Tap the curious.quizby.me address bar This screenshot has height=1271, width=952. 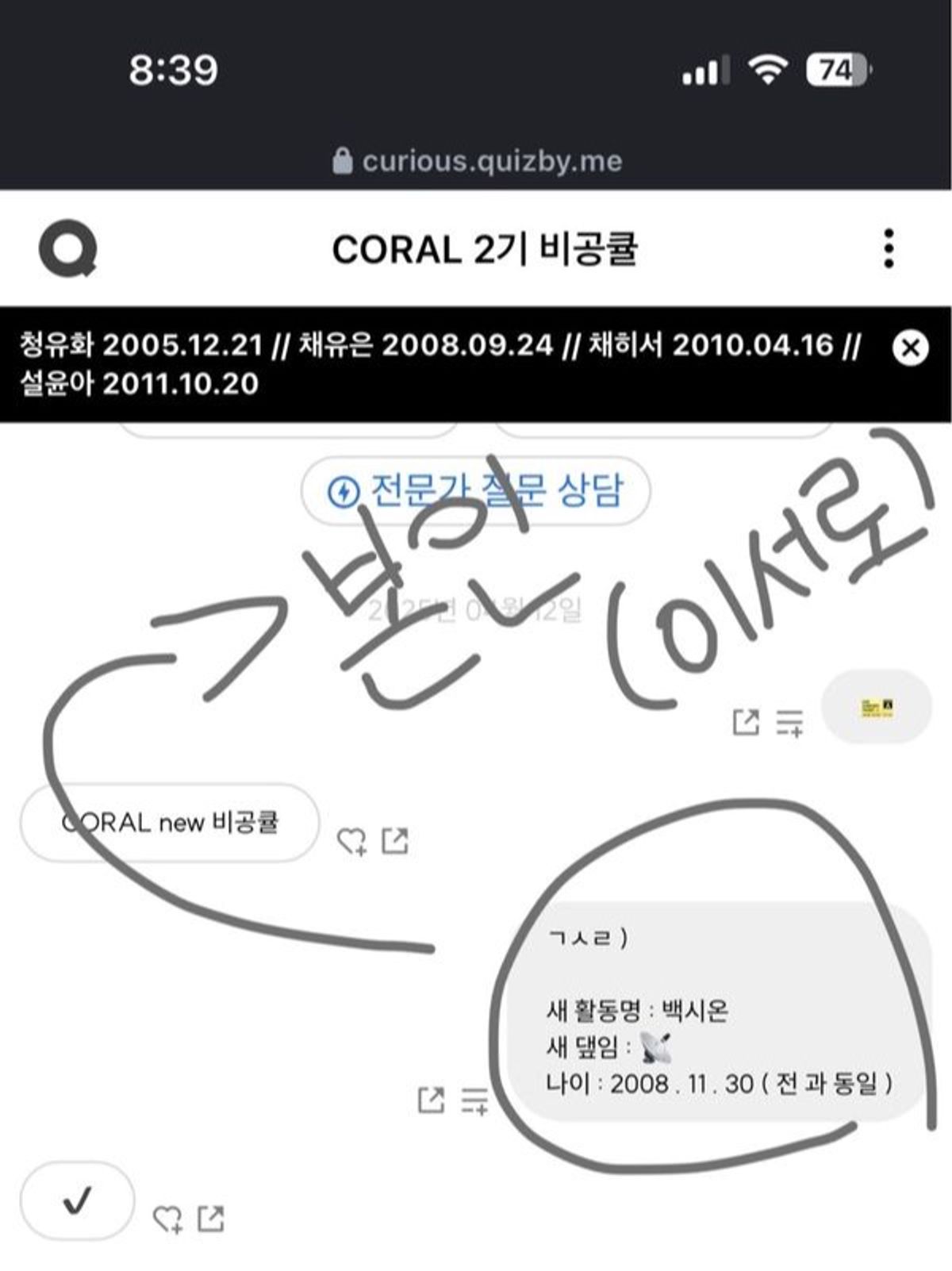(478, 161)
